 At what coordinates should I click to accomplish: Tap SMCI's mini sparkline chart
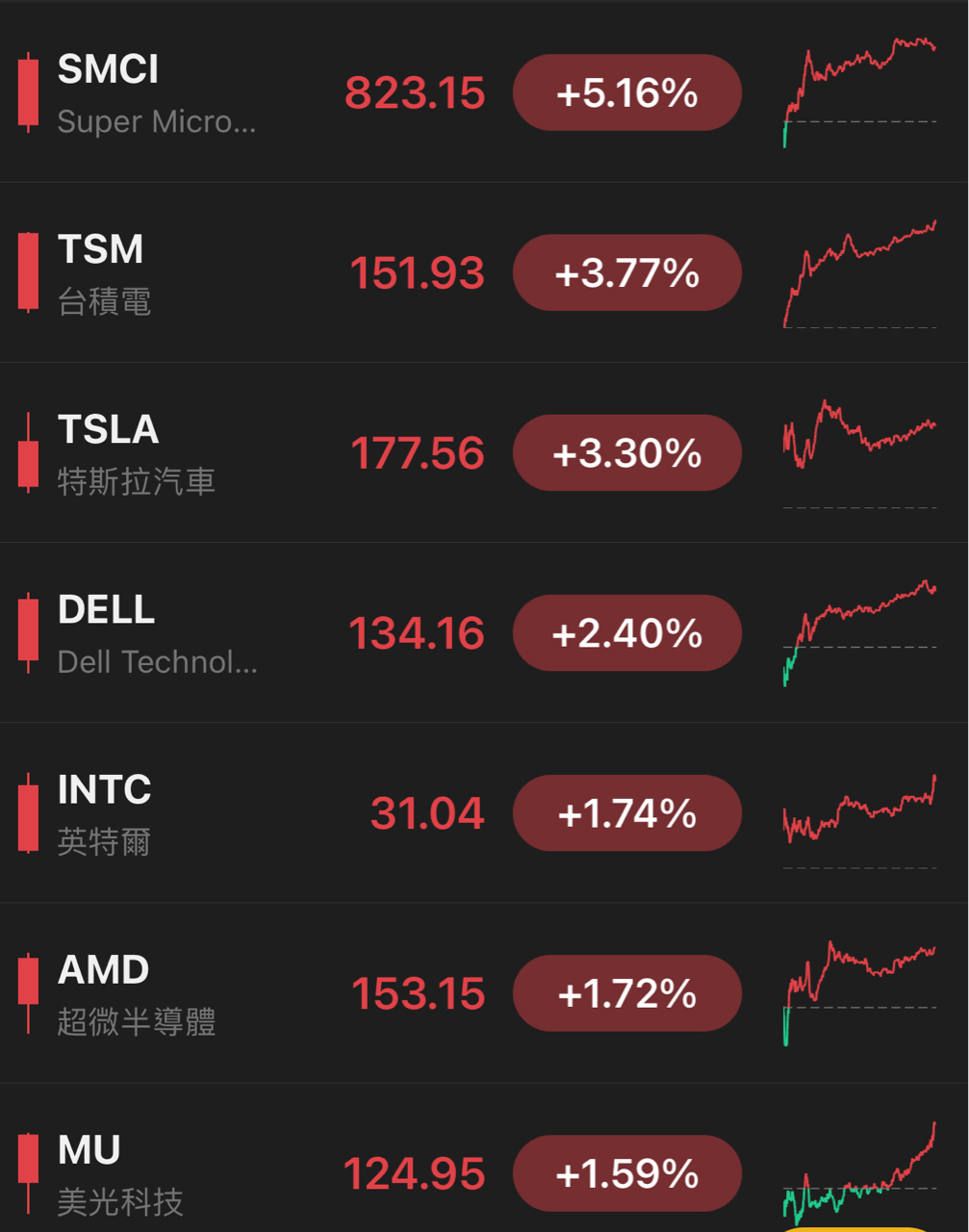tap(861, 92)
